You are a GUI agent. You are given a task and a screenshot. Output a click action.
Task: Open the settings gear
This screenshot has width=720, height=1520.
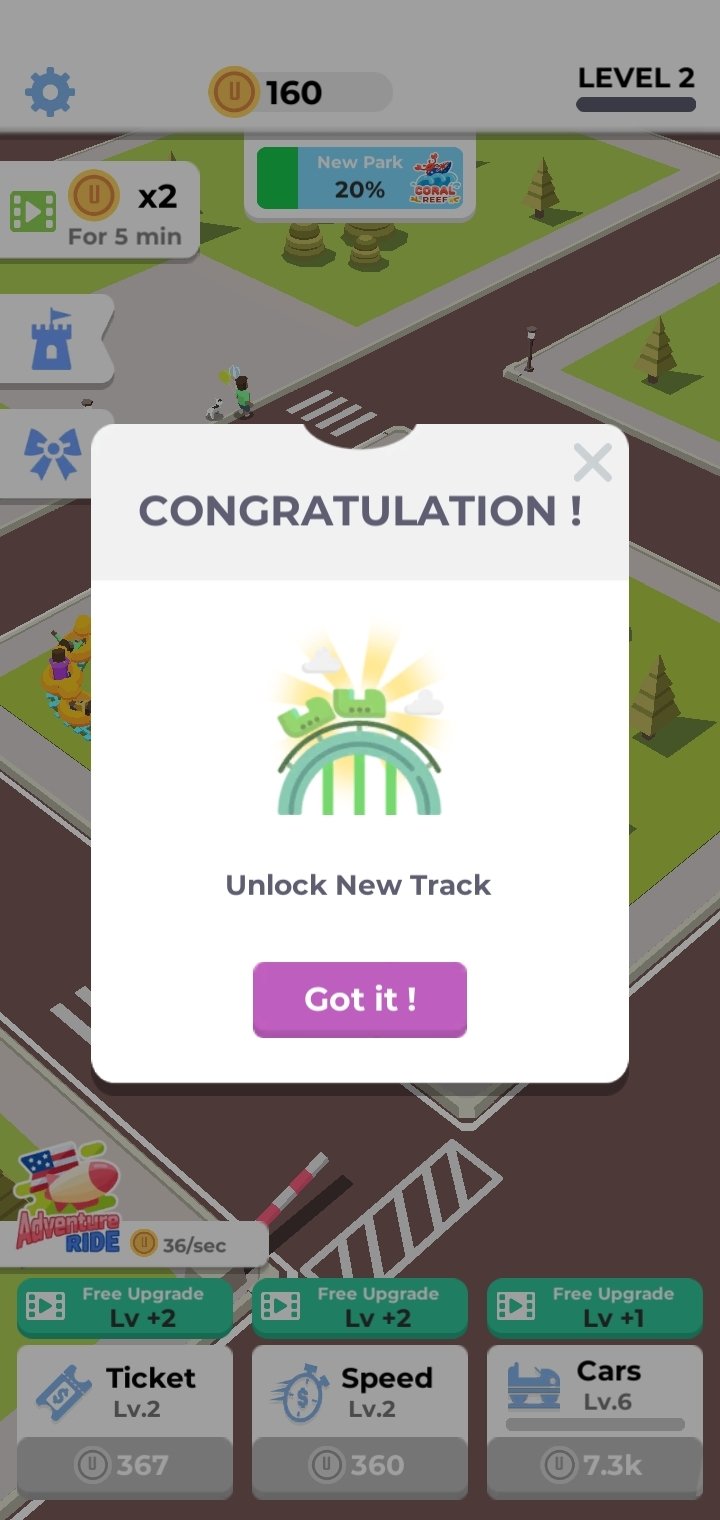click(x=50, y=93)
